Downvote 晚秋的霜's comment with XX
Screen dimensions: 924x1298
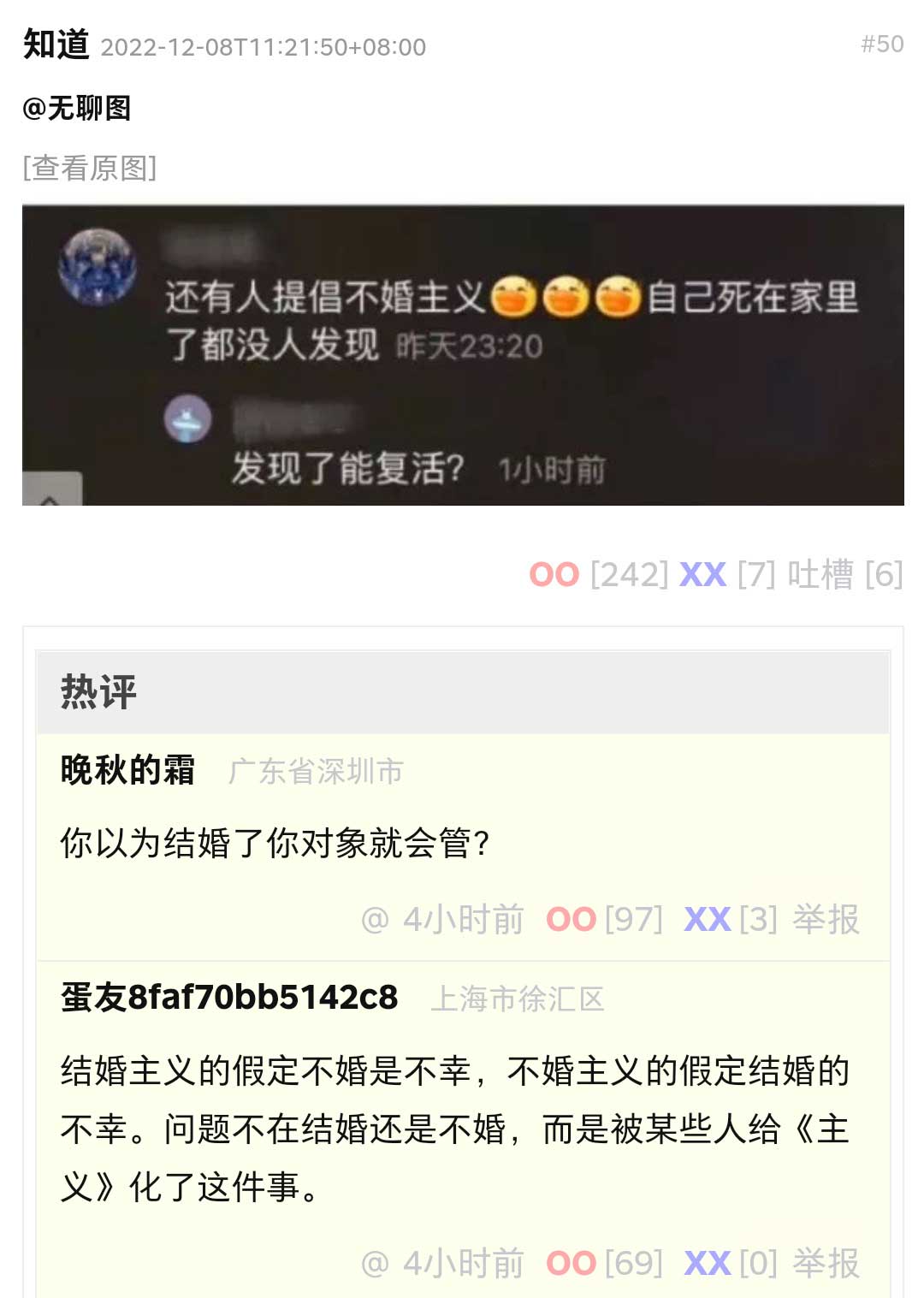[708, 920]
